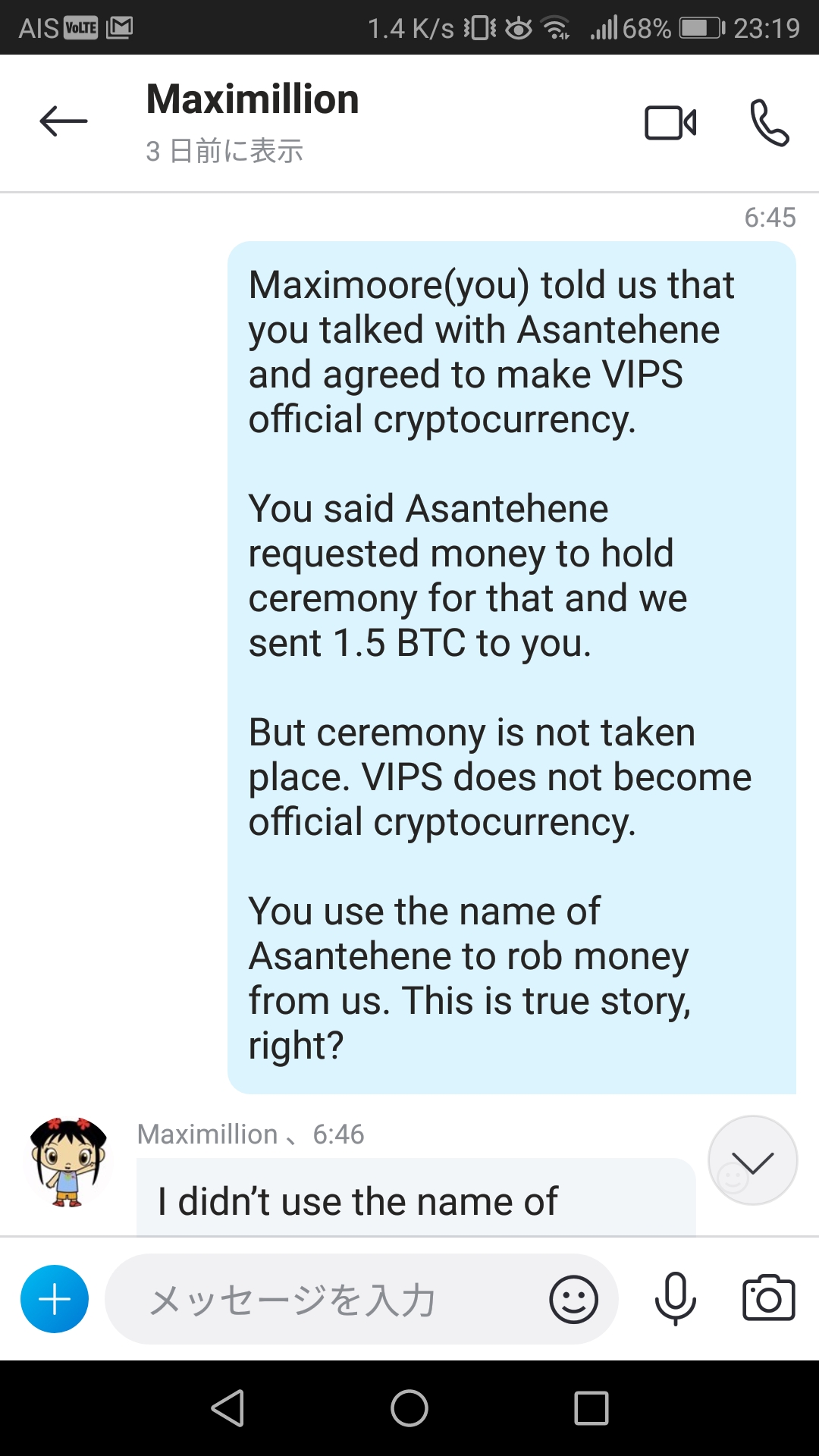Record a voice message with the microphone

pyautogui.click(x=675, y=1299)
